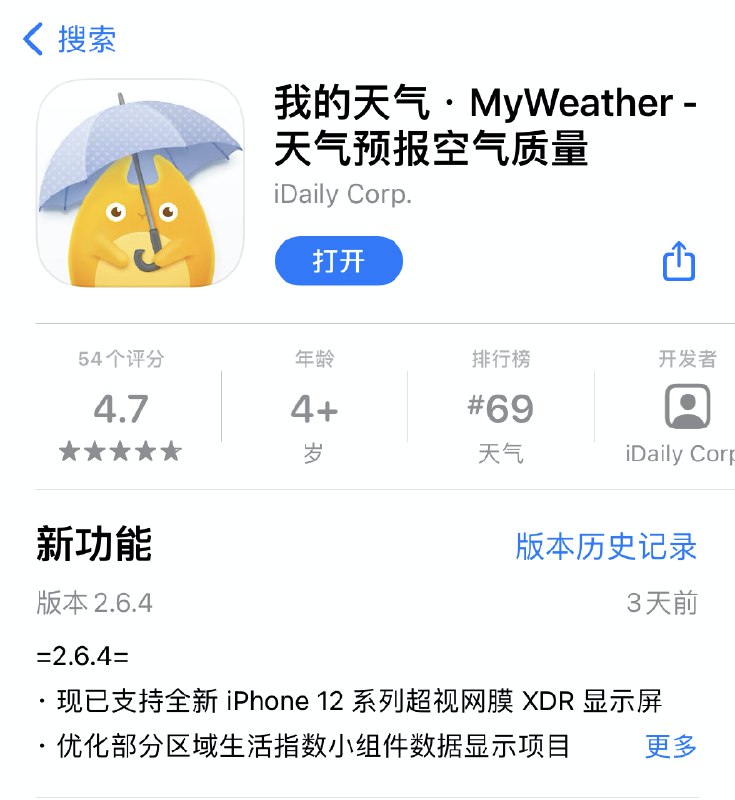Open the app by tapping 打开
Viewport: 735px width, 800px height.
[x=339, y=260]
